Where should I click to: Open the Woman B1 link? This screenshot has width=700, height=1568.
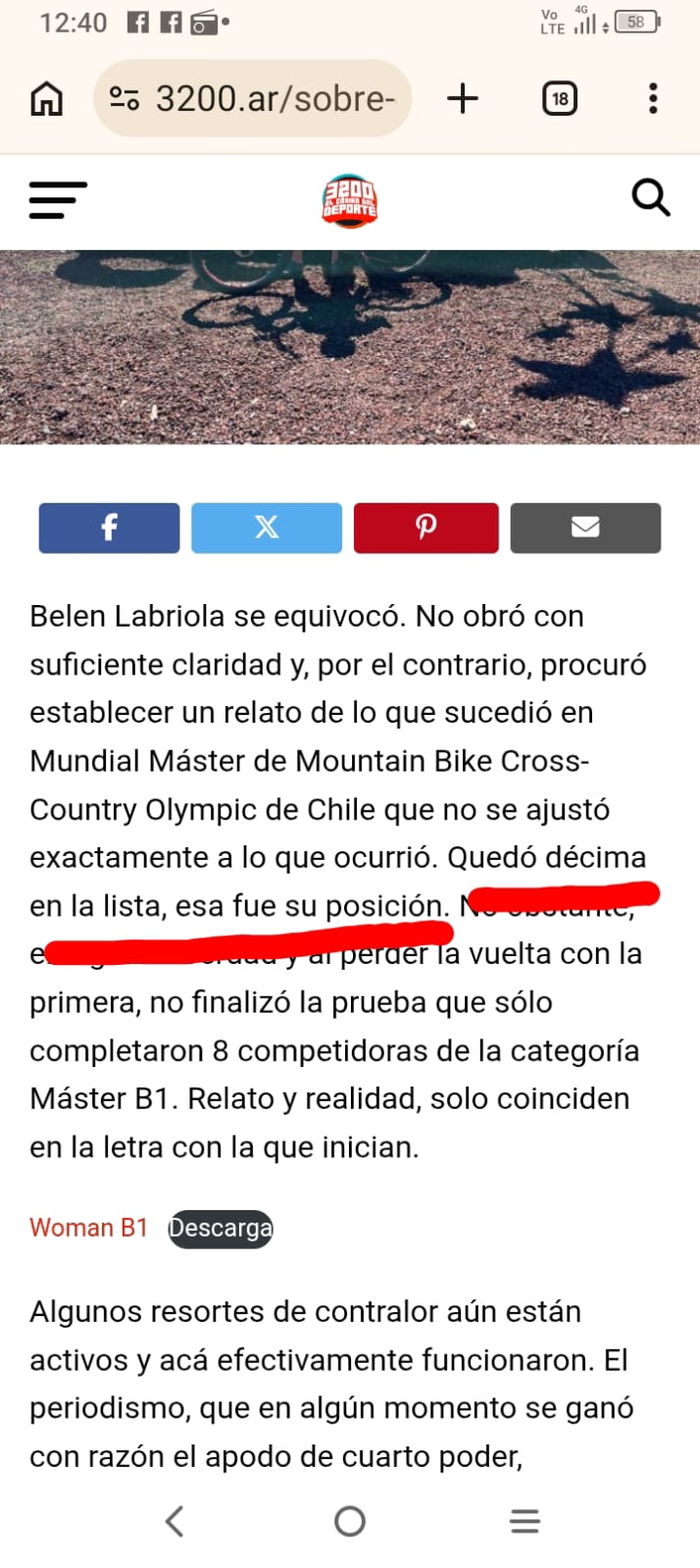click(88, 1228)
